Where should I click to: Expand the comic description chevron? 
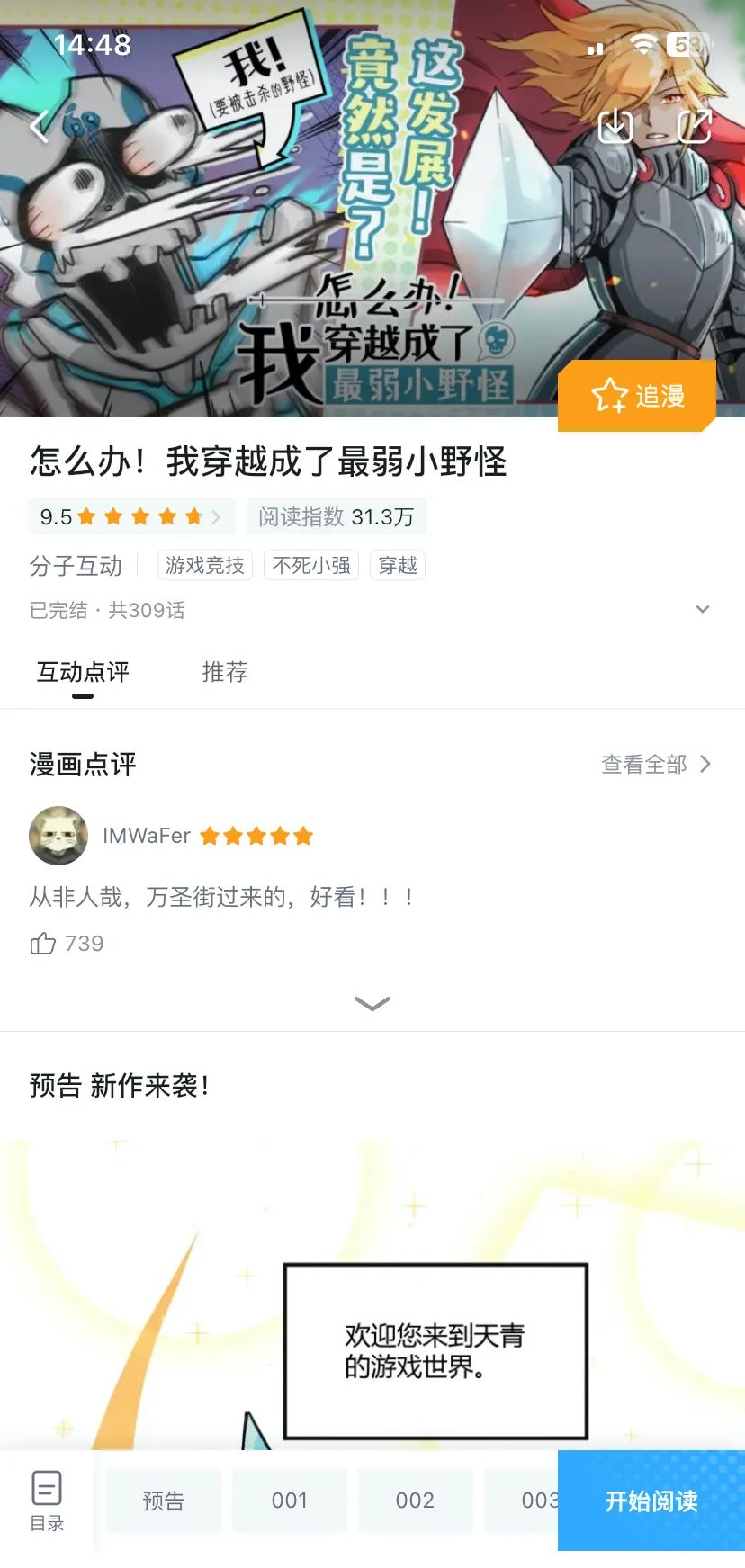(x=703, y=610)
